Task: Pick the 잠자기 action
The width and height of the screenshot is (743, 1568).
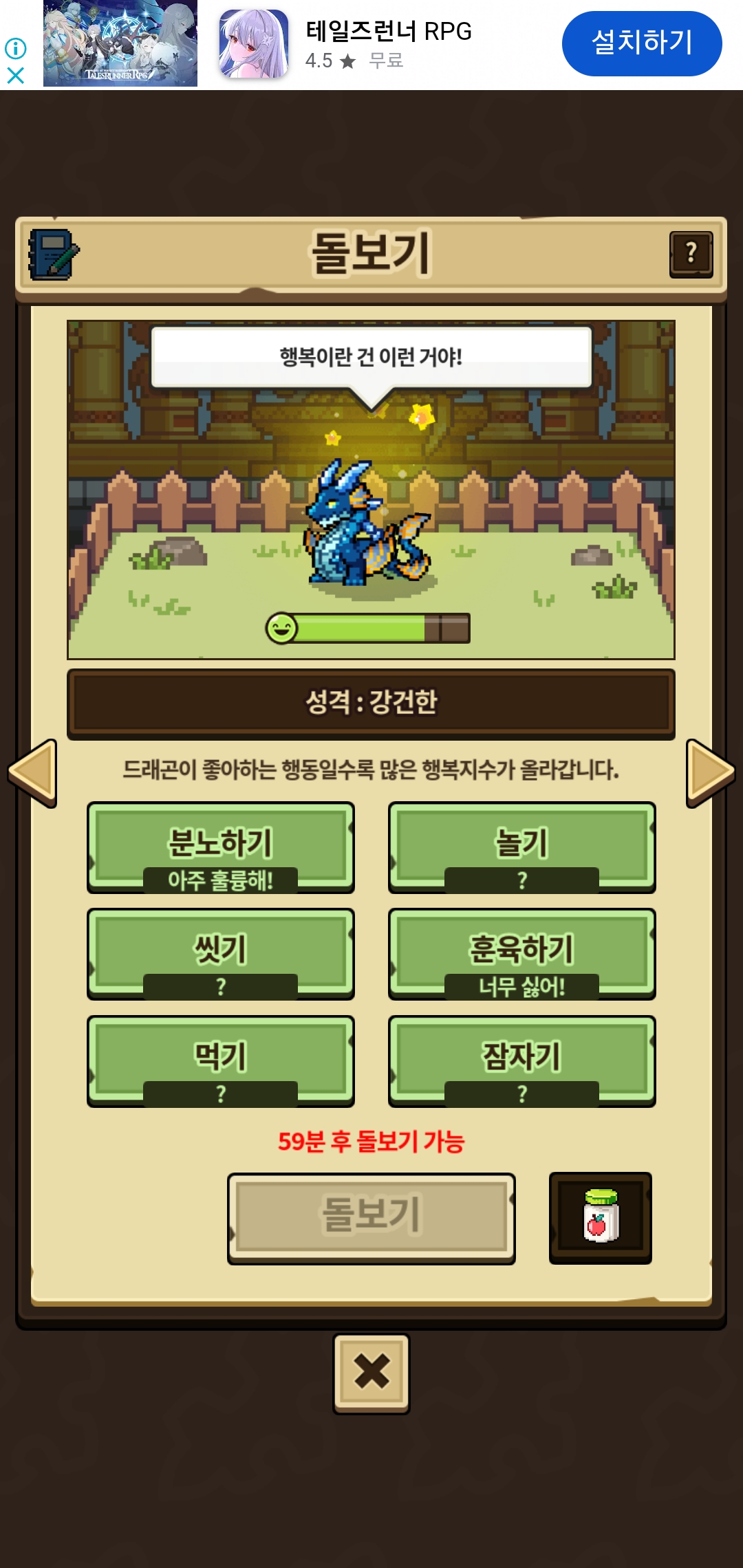Action: tap(522, 1061)
